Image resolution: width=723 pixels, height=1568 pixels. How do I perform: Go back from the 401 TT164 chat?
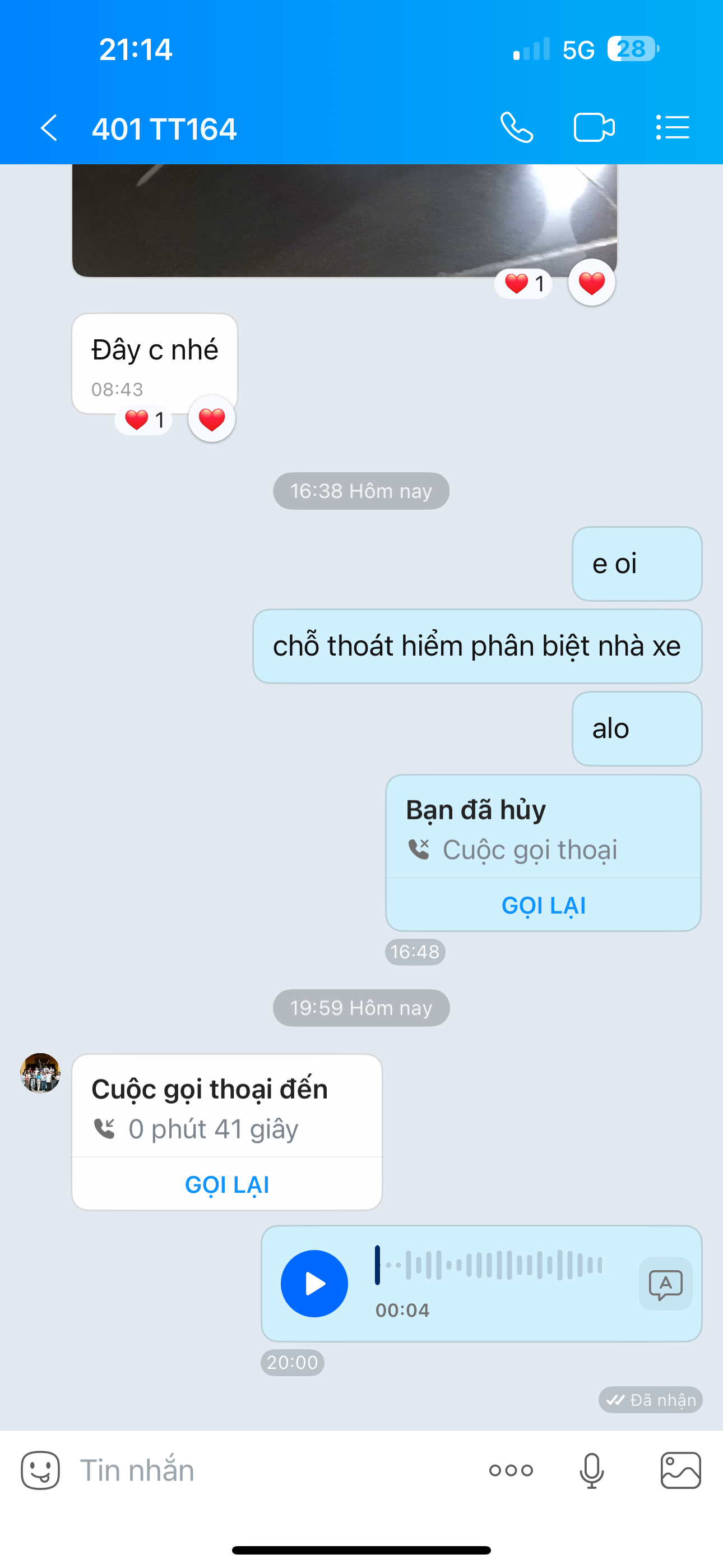49,128
